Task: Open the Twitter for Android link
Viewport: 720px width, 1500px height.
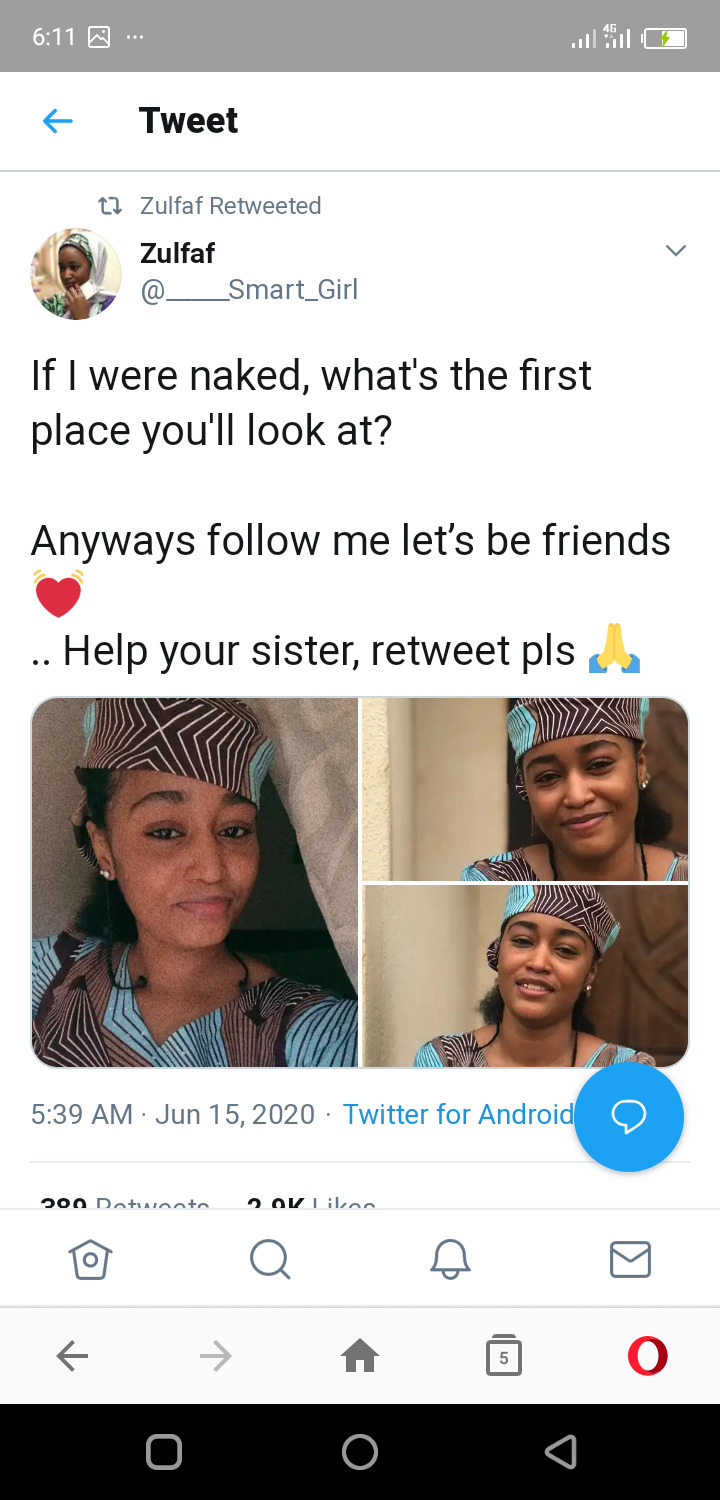Action: coord(458,1114)
